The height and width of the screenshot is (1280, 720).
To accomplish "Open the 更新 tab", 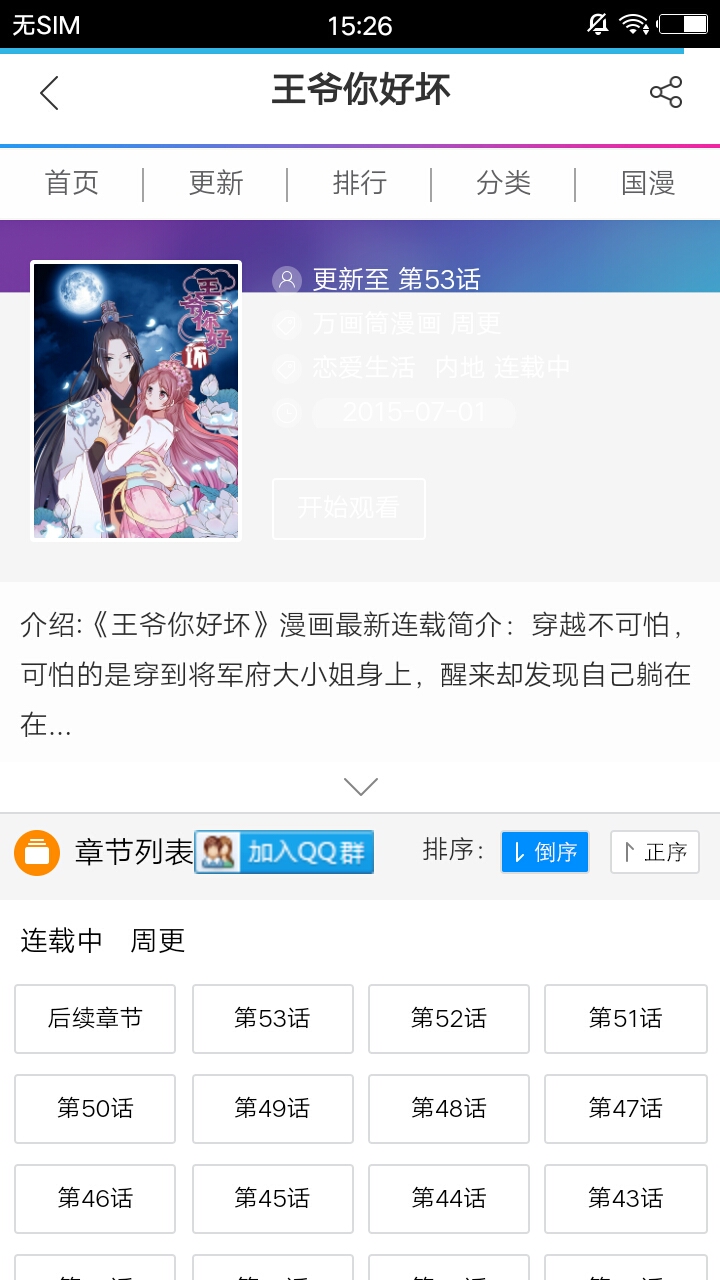I will pyautogui.click(x=216, y=184).
